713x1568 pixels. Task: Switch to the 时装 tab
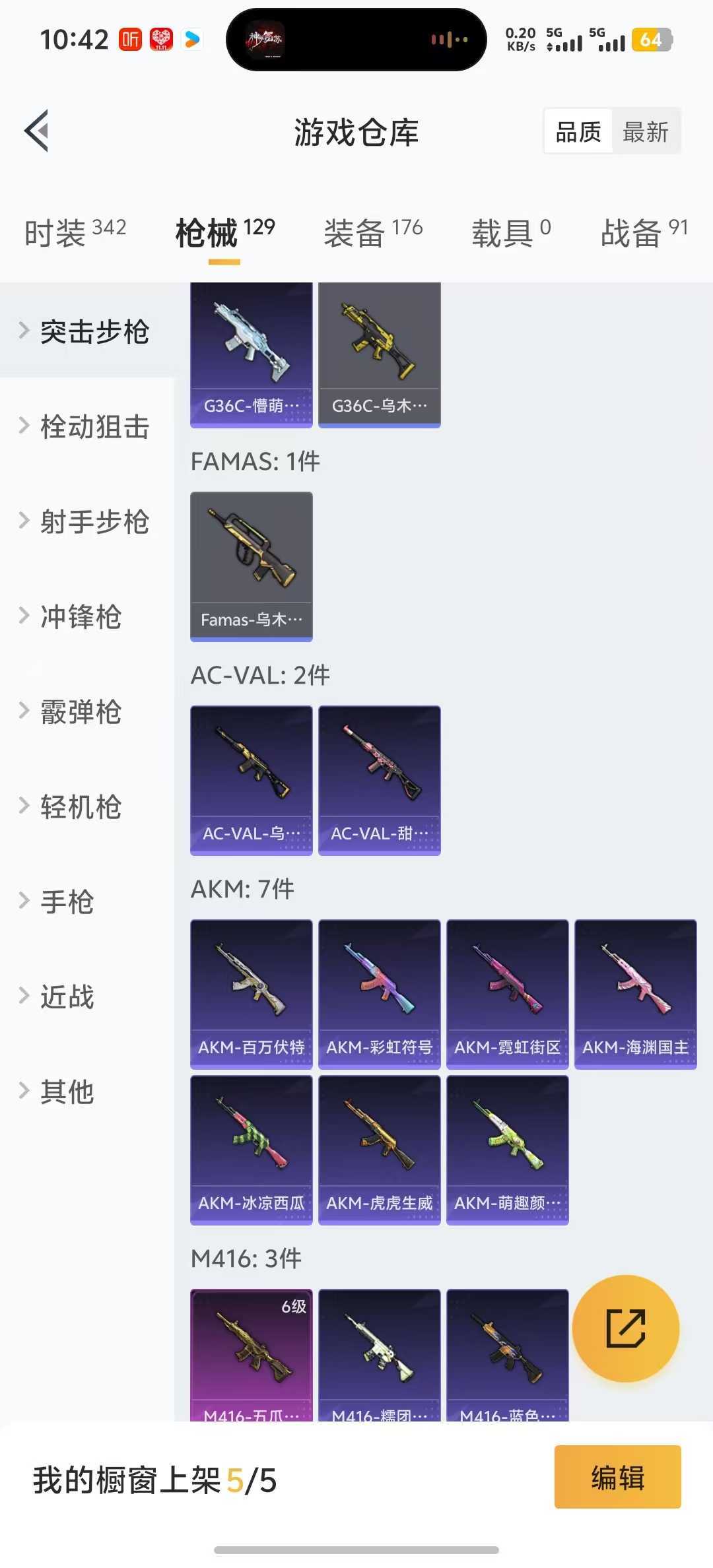point(59,232)
